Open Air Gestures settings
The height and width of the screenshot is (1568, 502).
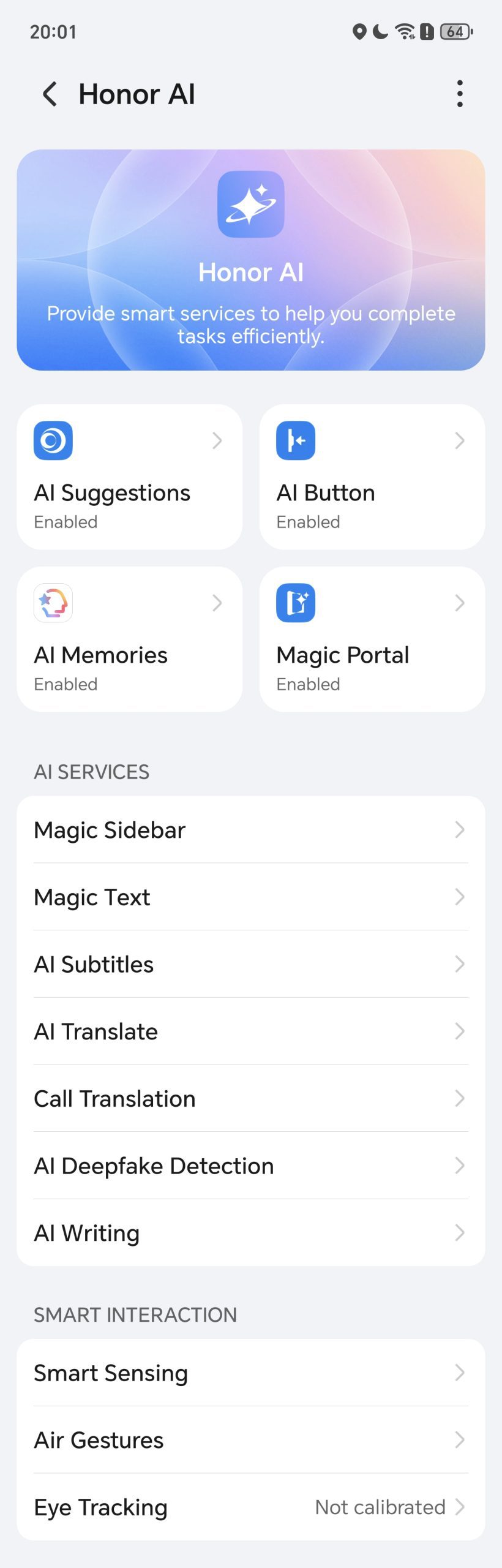pos(250,1440)
